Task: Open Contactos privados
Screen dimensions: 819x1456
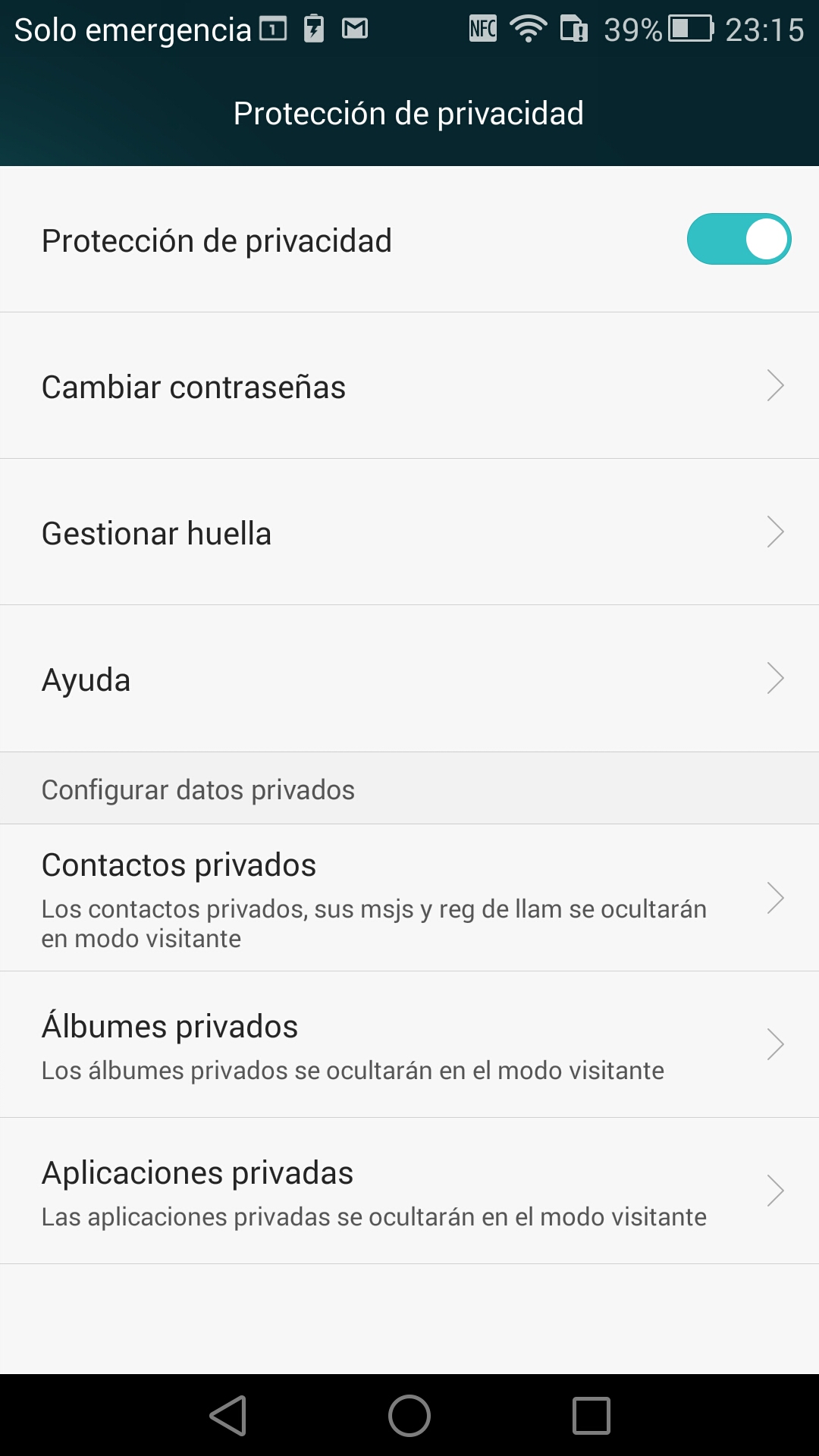Action: coord(409,898)
